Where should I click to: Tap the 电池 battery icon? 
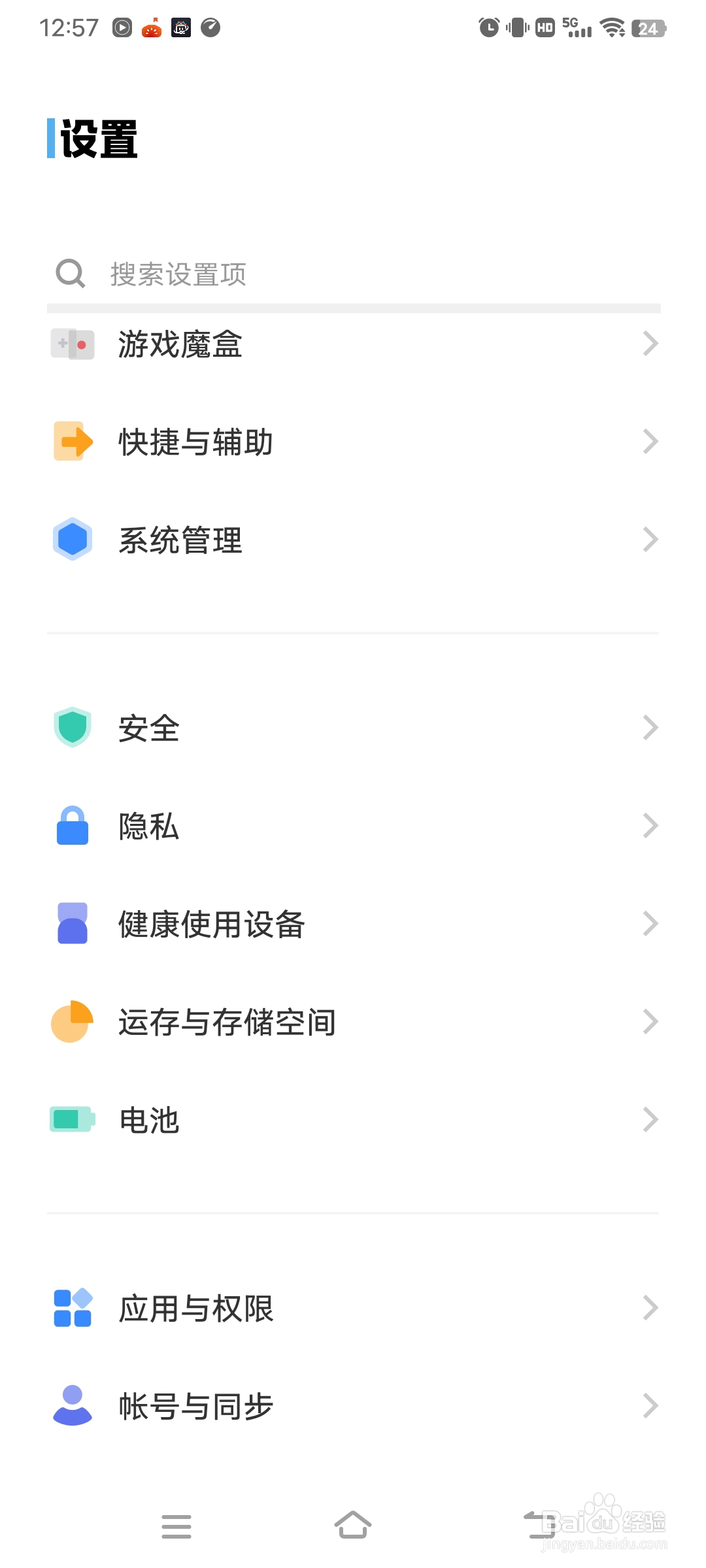[x=73, y=1119]
